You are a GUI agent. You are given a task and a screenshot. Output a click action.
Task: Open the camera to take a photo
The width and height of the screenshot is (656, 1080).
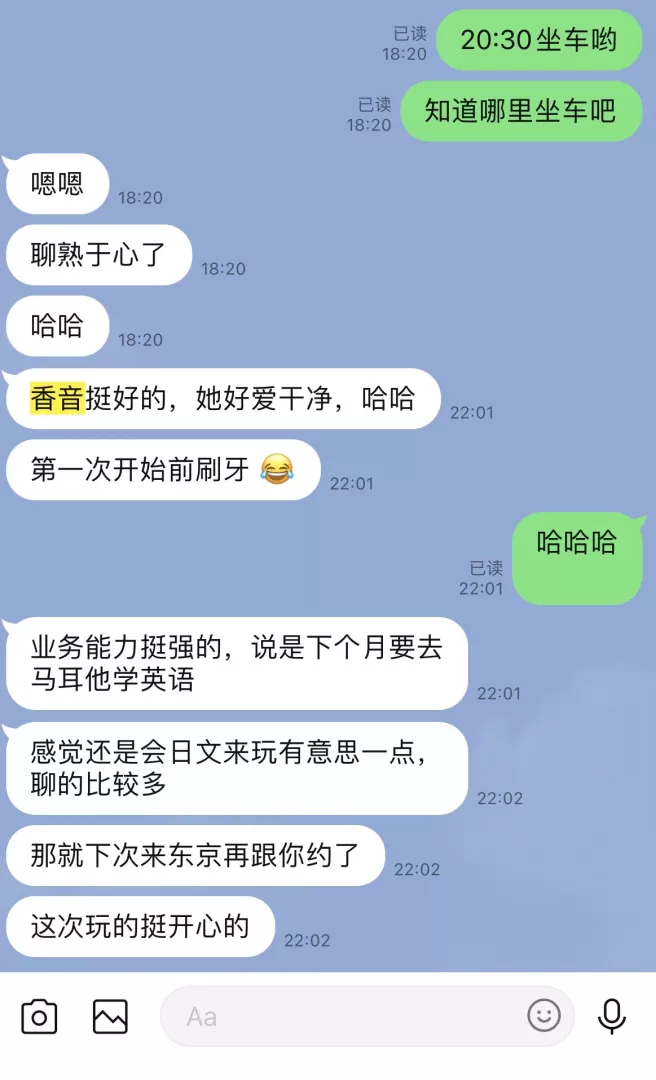(x=39, y=1017)
